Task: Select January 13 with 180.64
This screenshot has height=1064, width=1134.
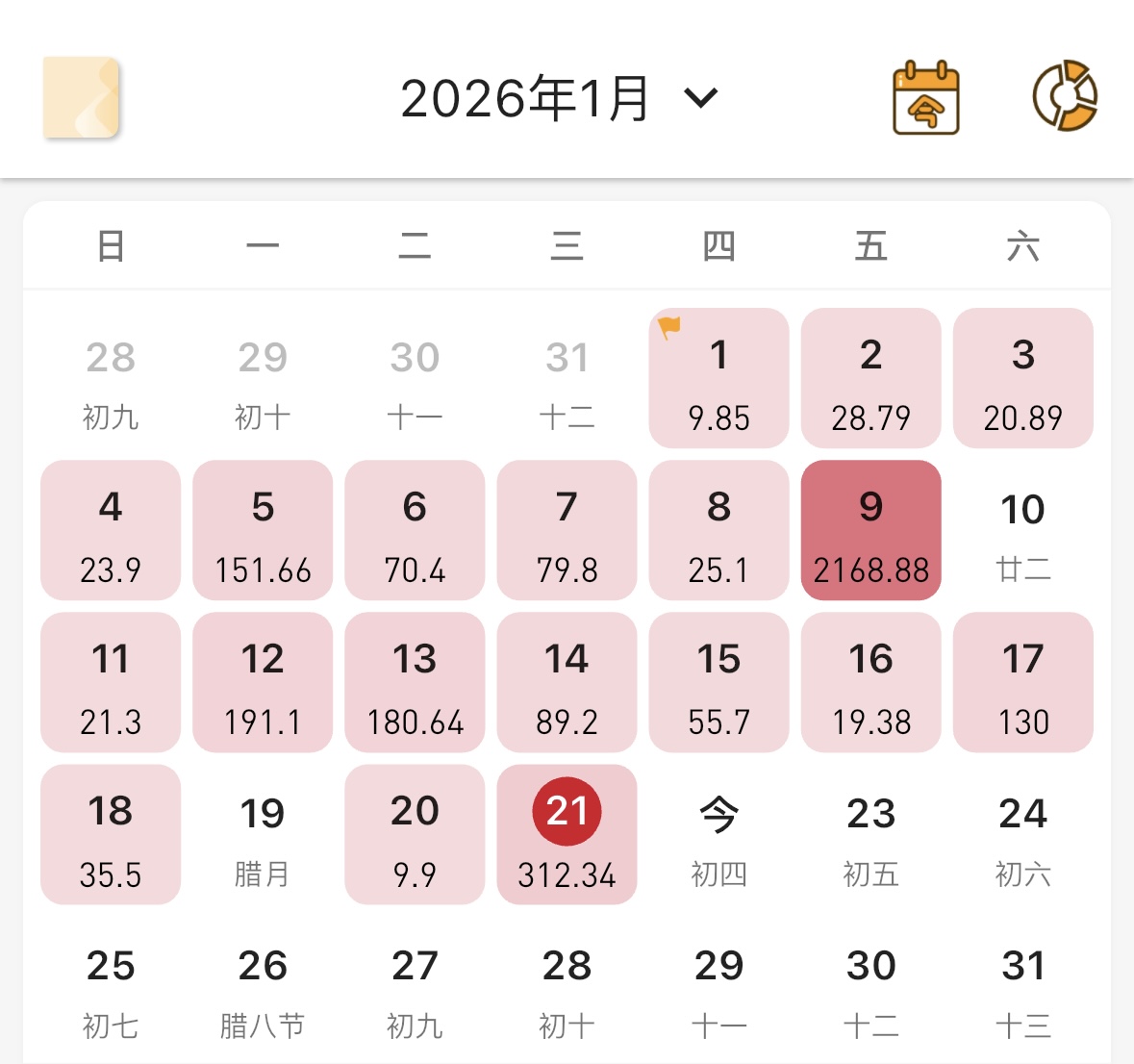Action: 415,683
